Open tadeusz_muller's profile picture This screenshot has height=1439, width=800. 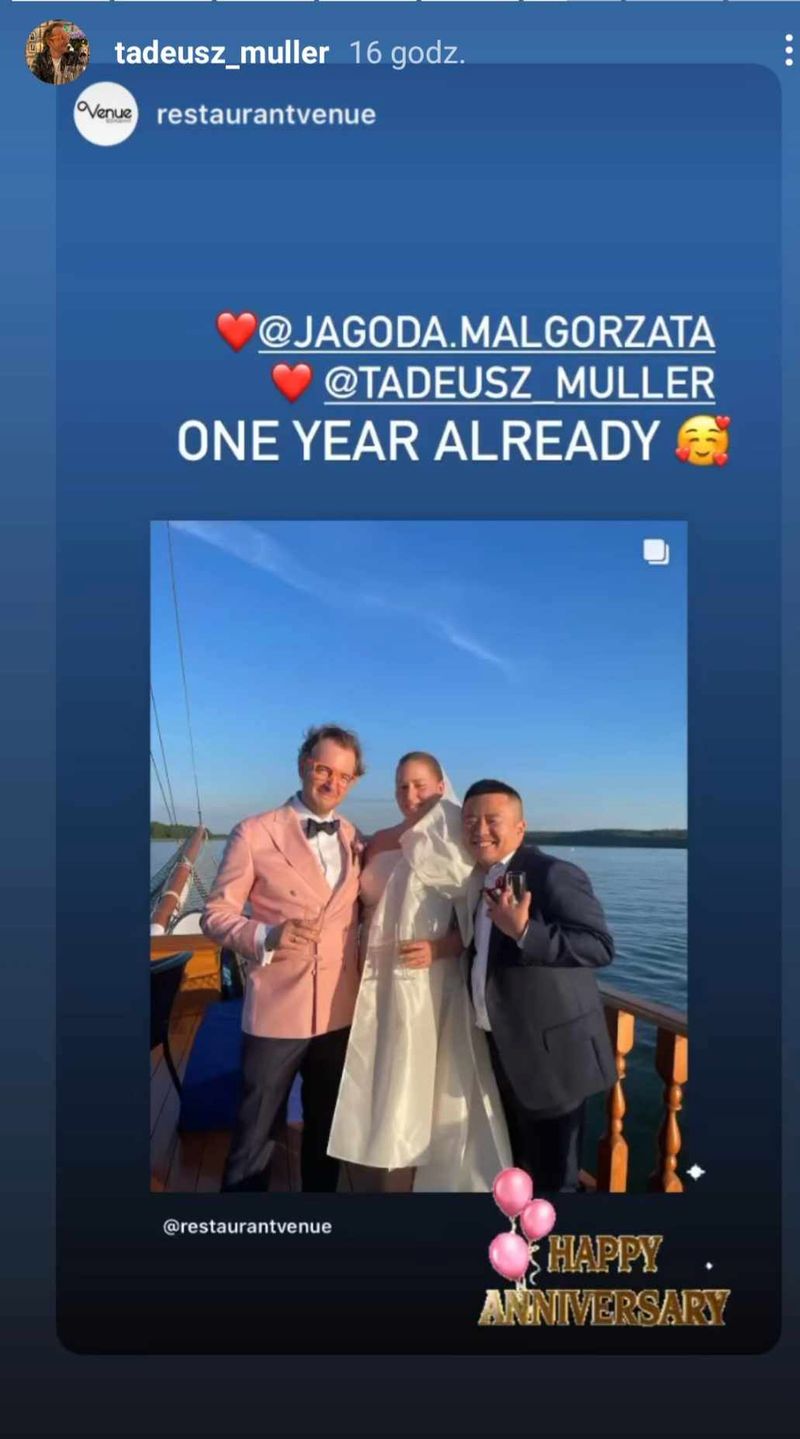[57, 52]
